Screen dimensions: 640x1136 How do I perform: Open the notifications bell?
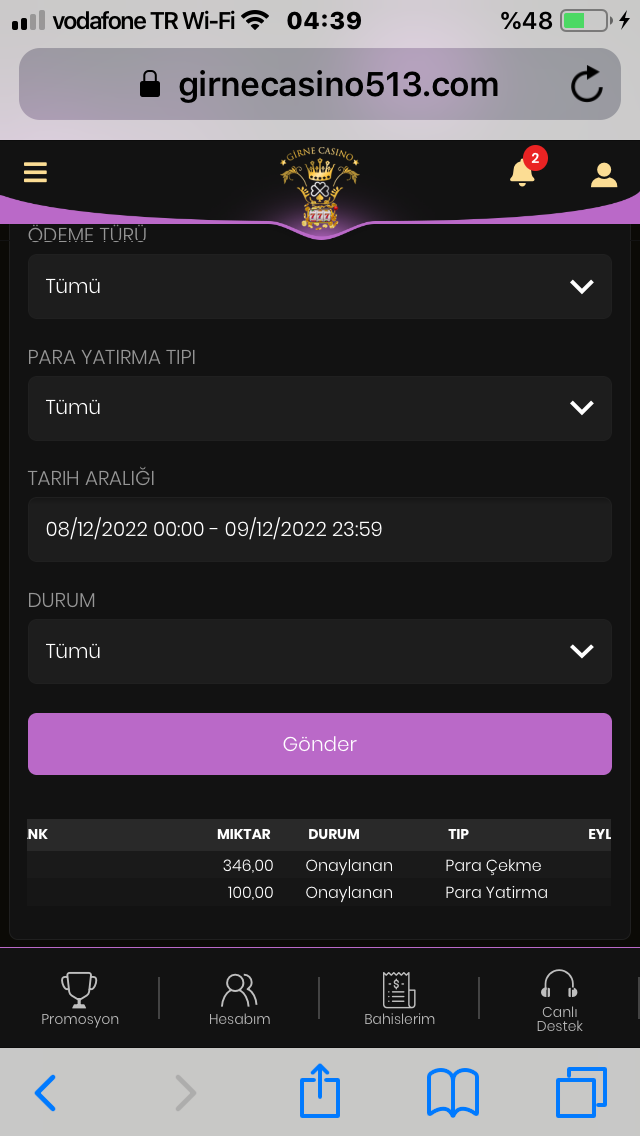[522, 173]
